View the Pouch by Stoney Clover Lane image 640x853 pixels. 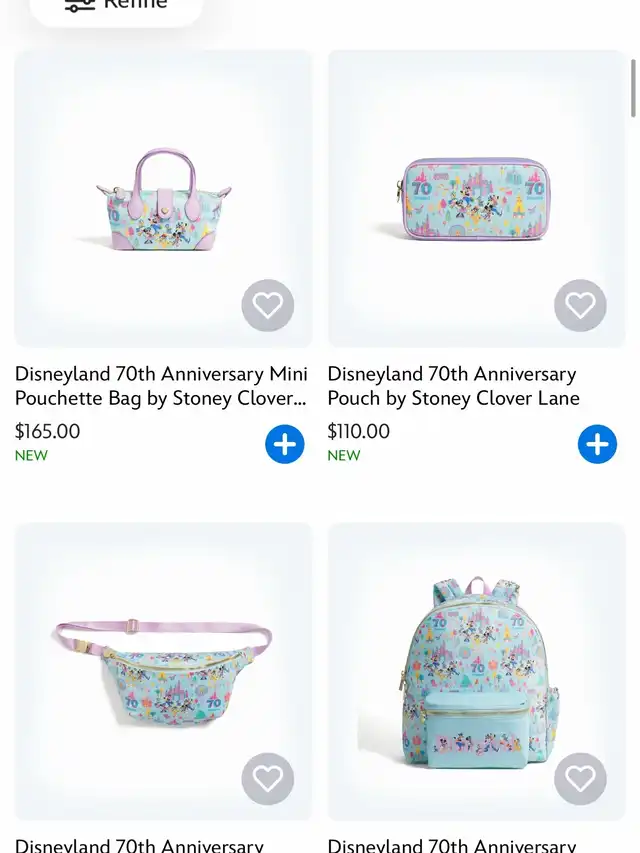click(x=476, y=198)
